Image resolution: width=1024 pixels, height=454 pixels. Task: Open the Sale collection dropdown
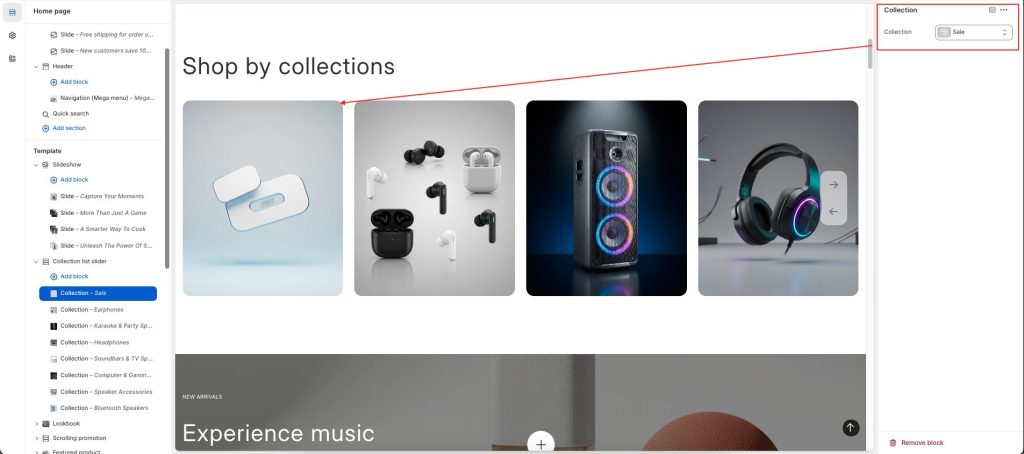(x=973, y=32)
